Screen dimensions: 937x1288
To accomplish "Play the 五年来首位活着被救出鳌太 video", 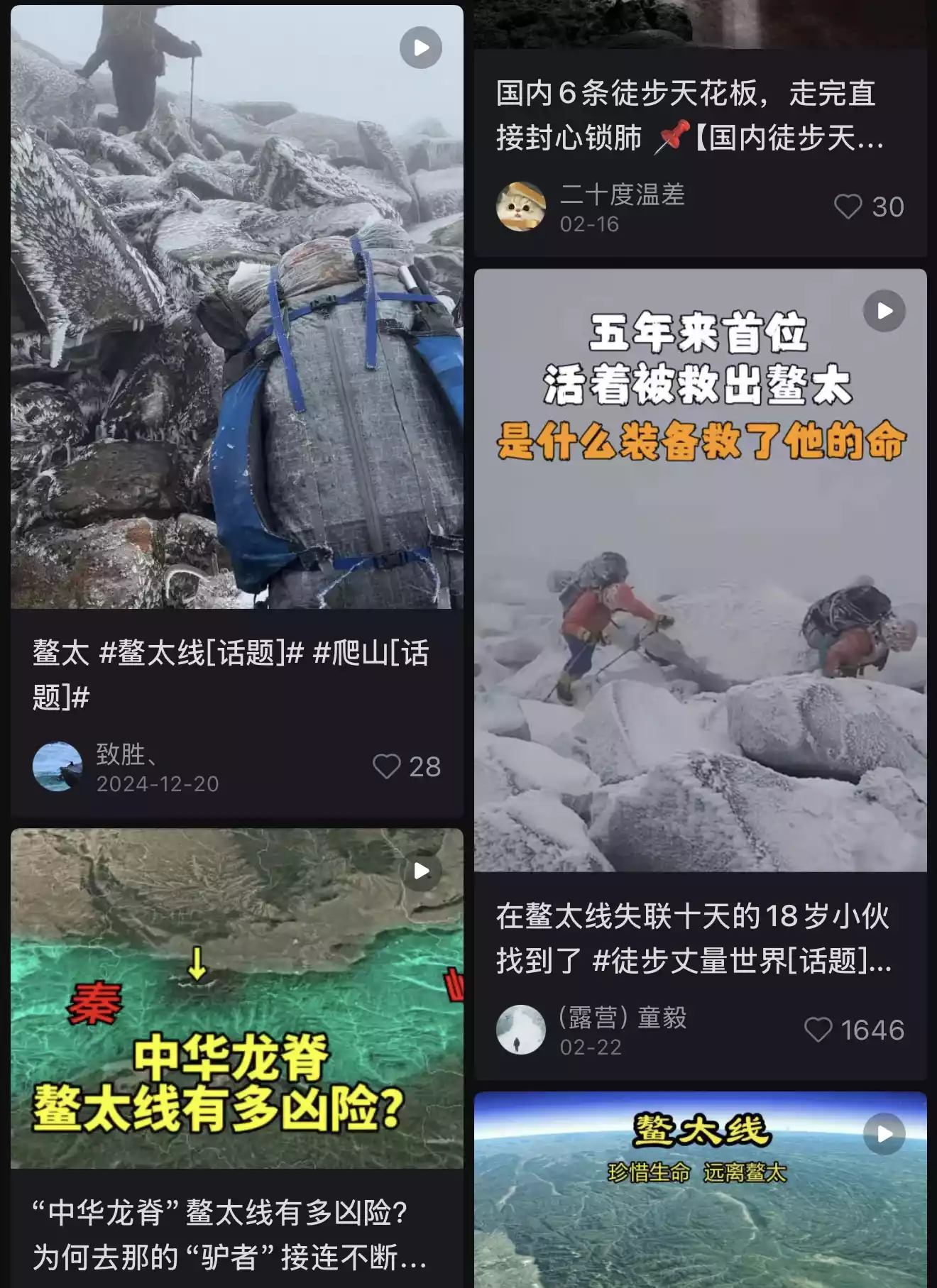I will pyautogui.click(x=700, y=569).
